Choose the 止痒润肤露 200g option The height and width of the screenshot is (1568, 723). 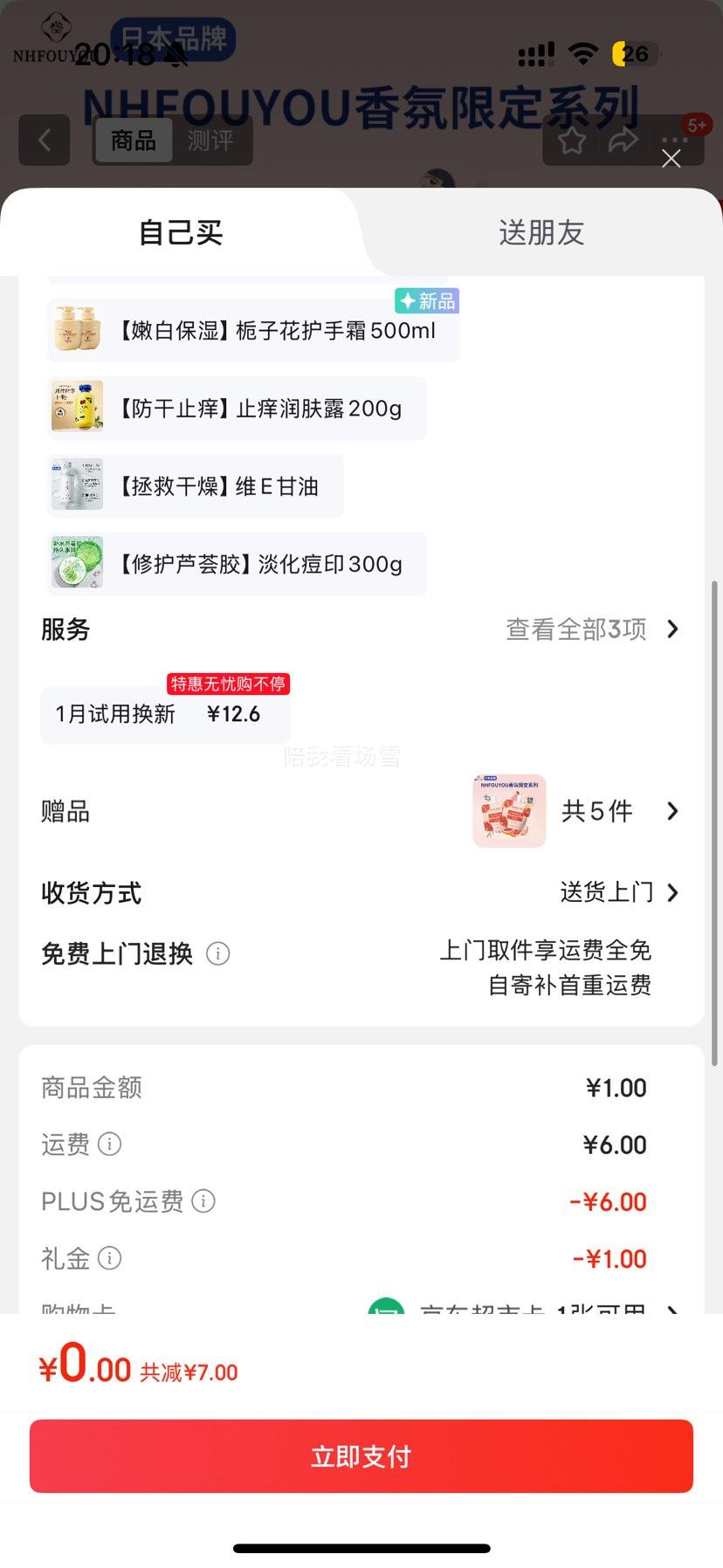coord(237,409)
